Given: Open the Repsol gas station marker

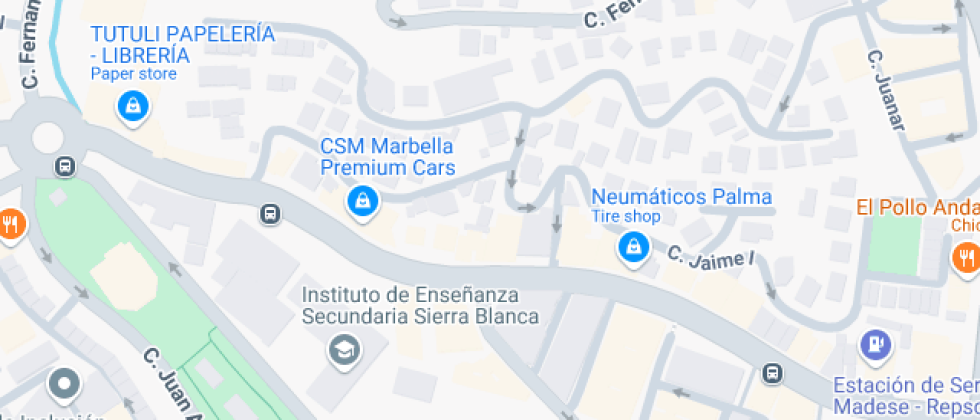Looking at the screenshot, I should 875,346.
